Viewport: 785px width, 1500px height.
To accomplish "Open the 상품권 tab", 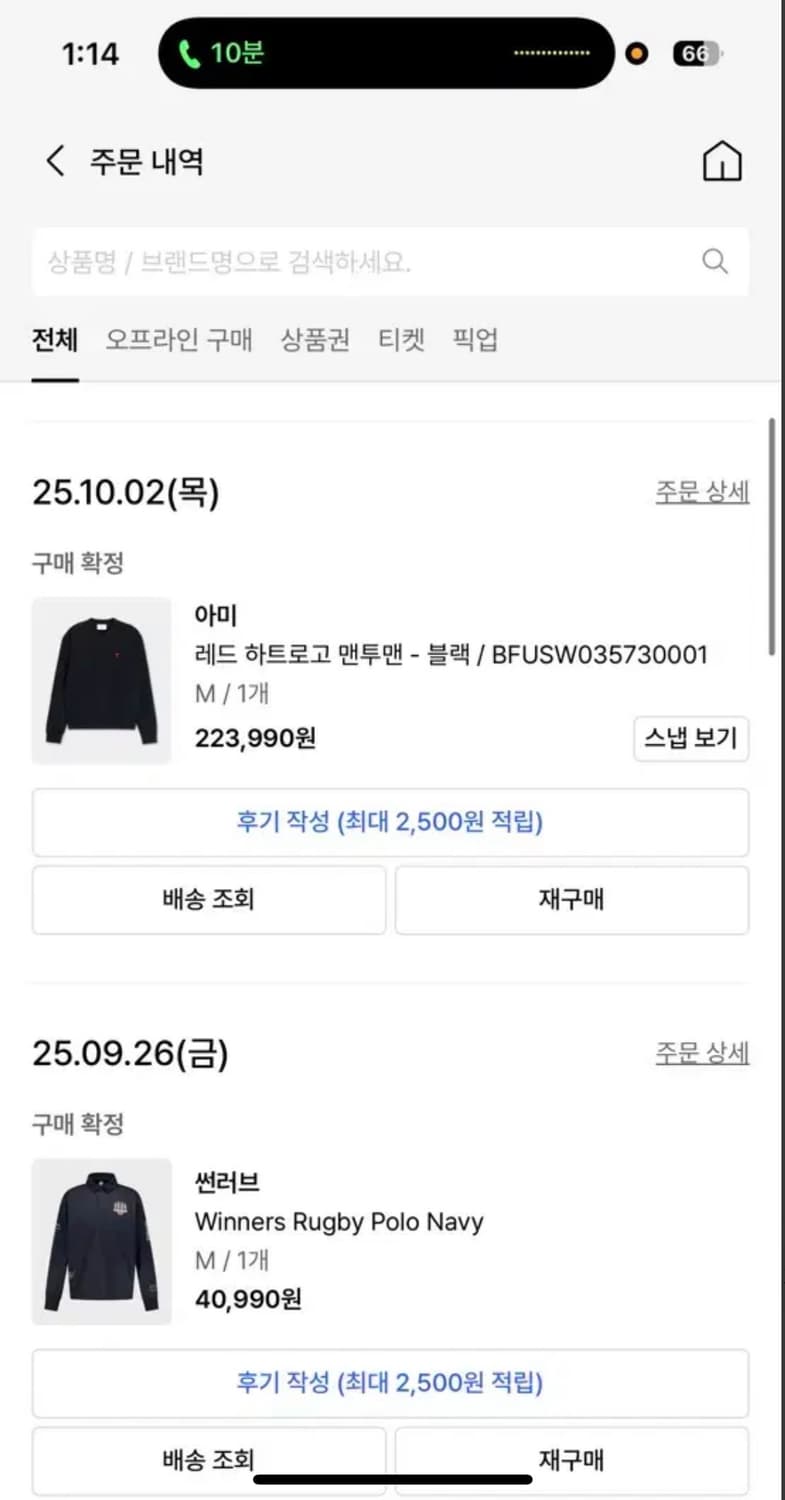I will tap(313, 340).
